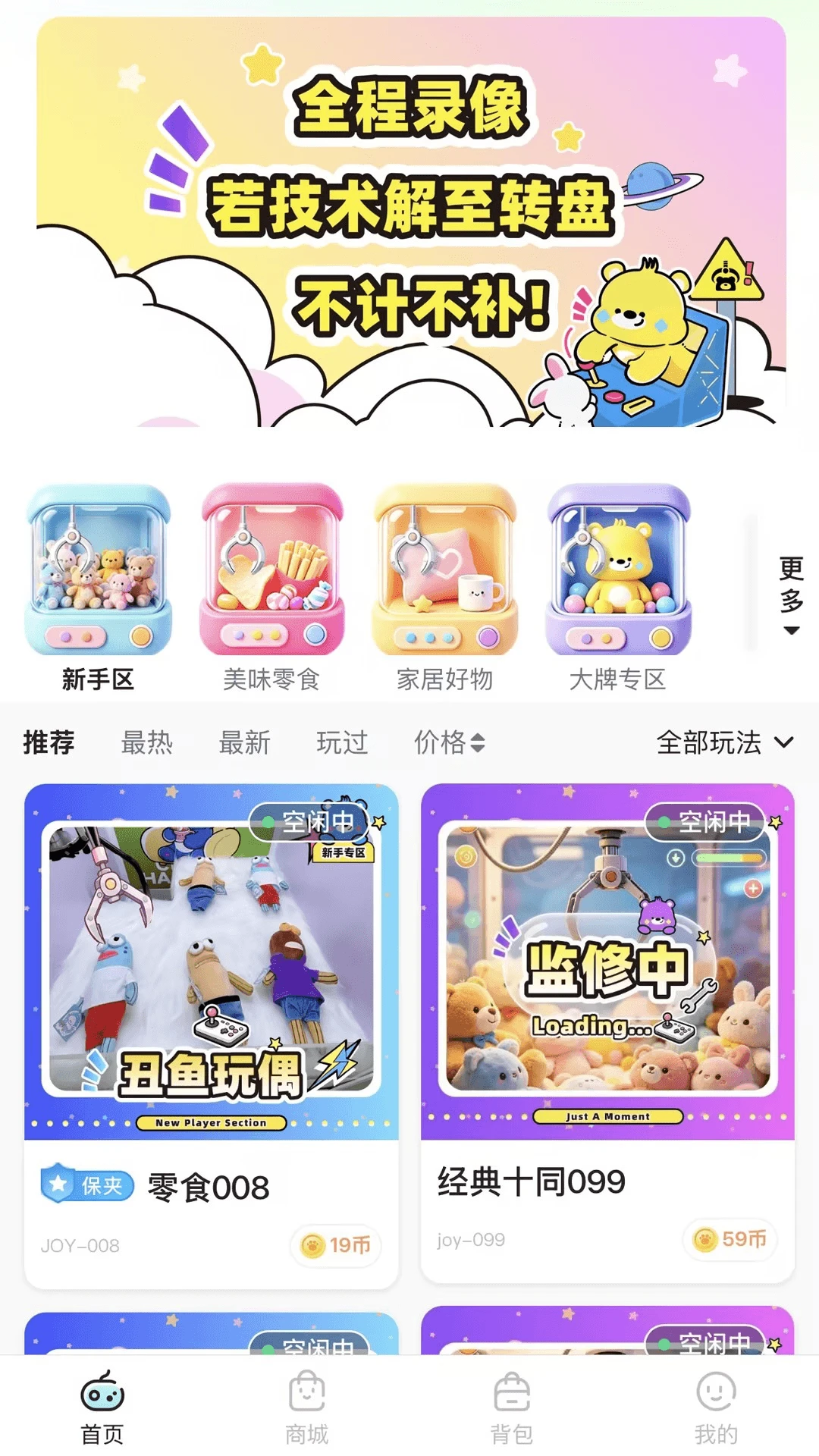This screenshot has height=1456, width=819.
Task: Tap the 首页 tab
Action: tap(102, 1407)
